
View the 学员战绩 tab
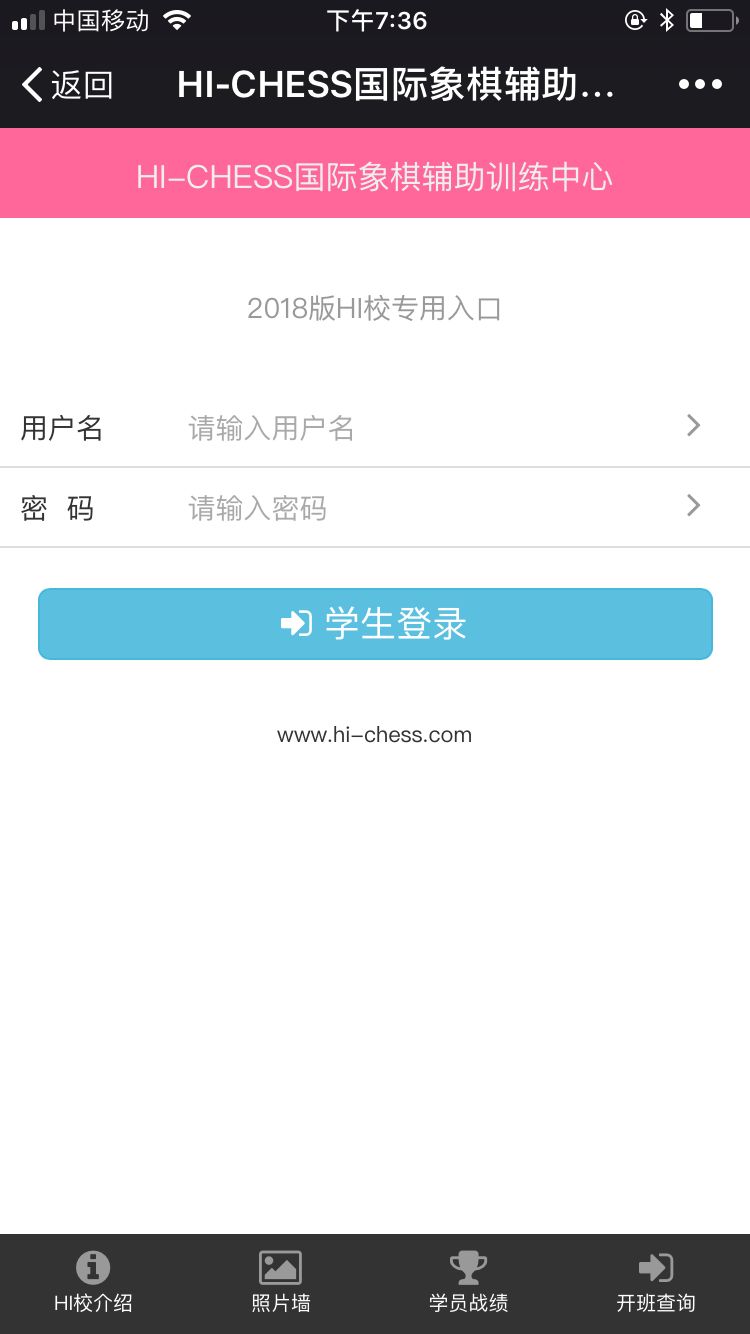coord(468,1284)
